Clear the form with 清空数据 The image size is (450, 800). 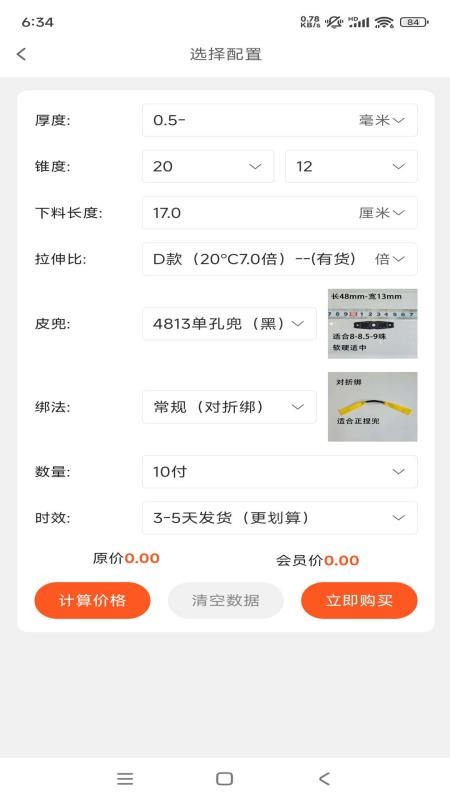(226, 601)
